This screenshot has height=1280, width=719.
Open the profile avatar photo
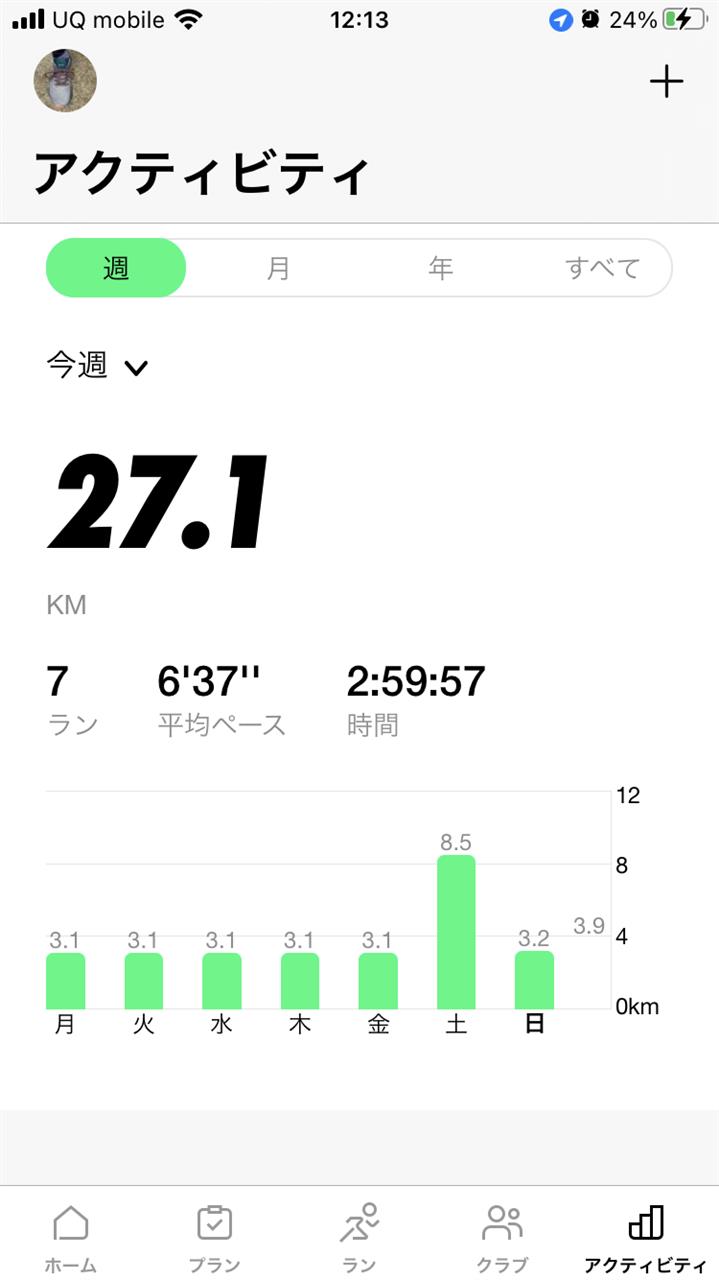pos(65,81)
